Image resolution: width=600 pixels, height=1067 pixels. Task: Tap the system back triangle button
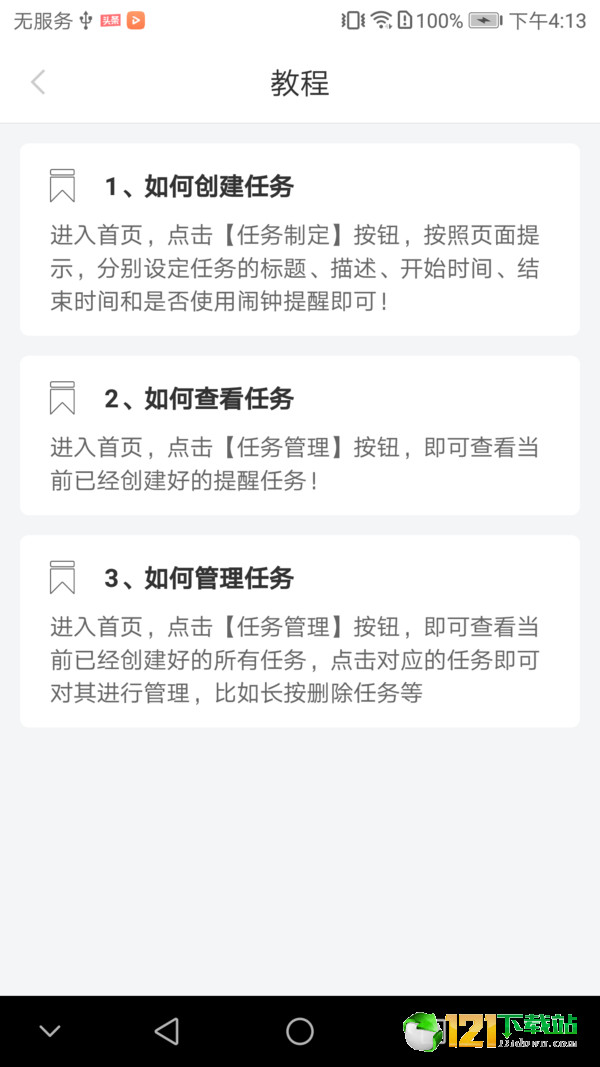click(167, 1031)
